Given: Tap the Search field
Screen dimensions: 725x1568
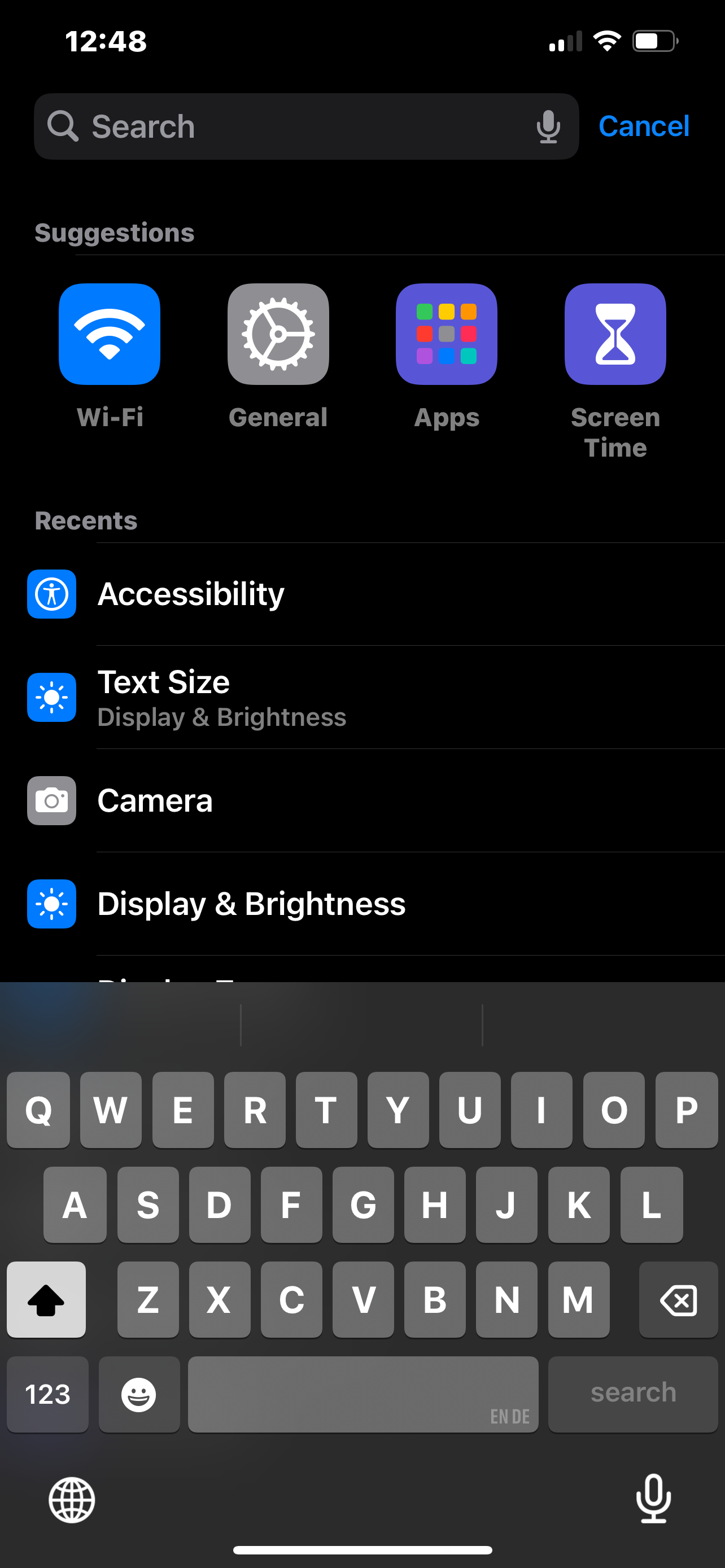Looking at the screenshot, I should point(292,126).
